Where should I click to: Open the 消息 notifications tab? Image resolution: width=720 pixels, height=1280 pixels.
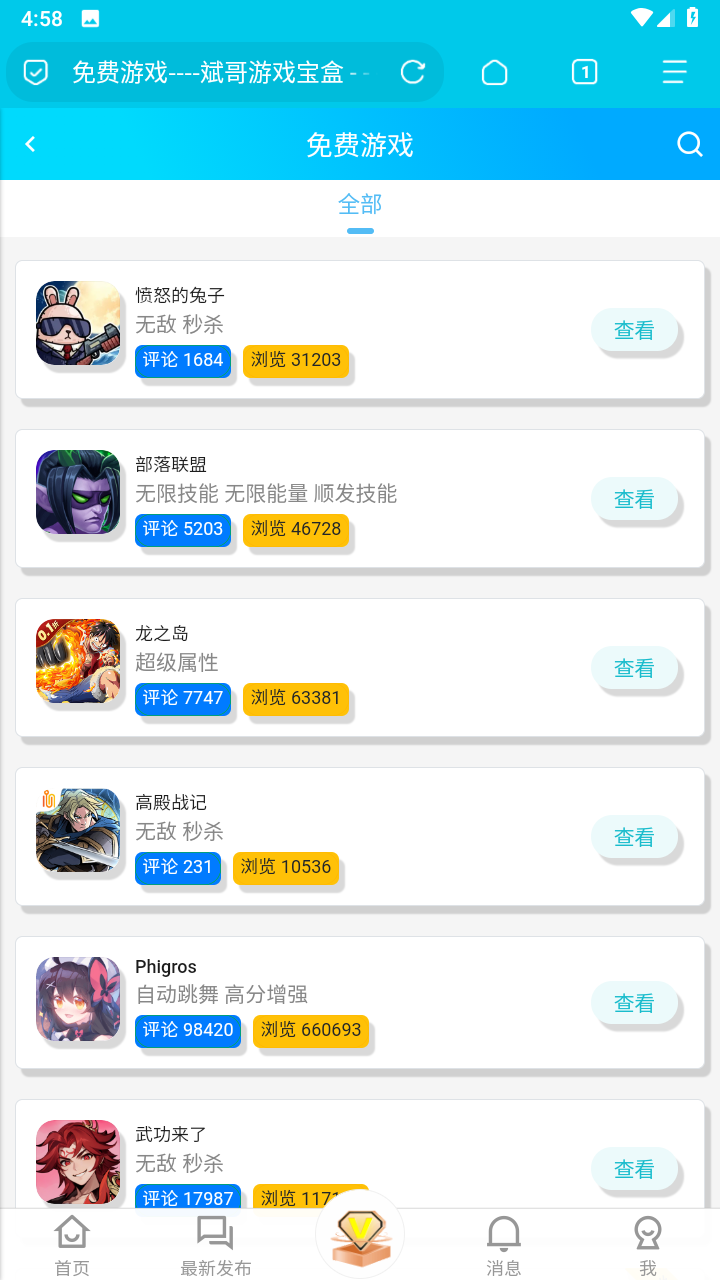point(503,1245)
